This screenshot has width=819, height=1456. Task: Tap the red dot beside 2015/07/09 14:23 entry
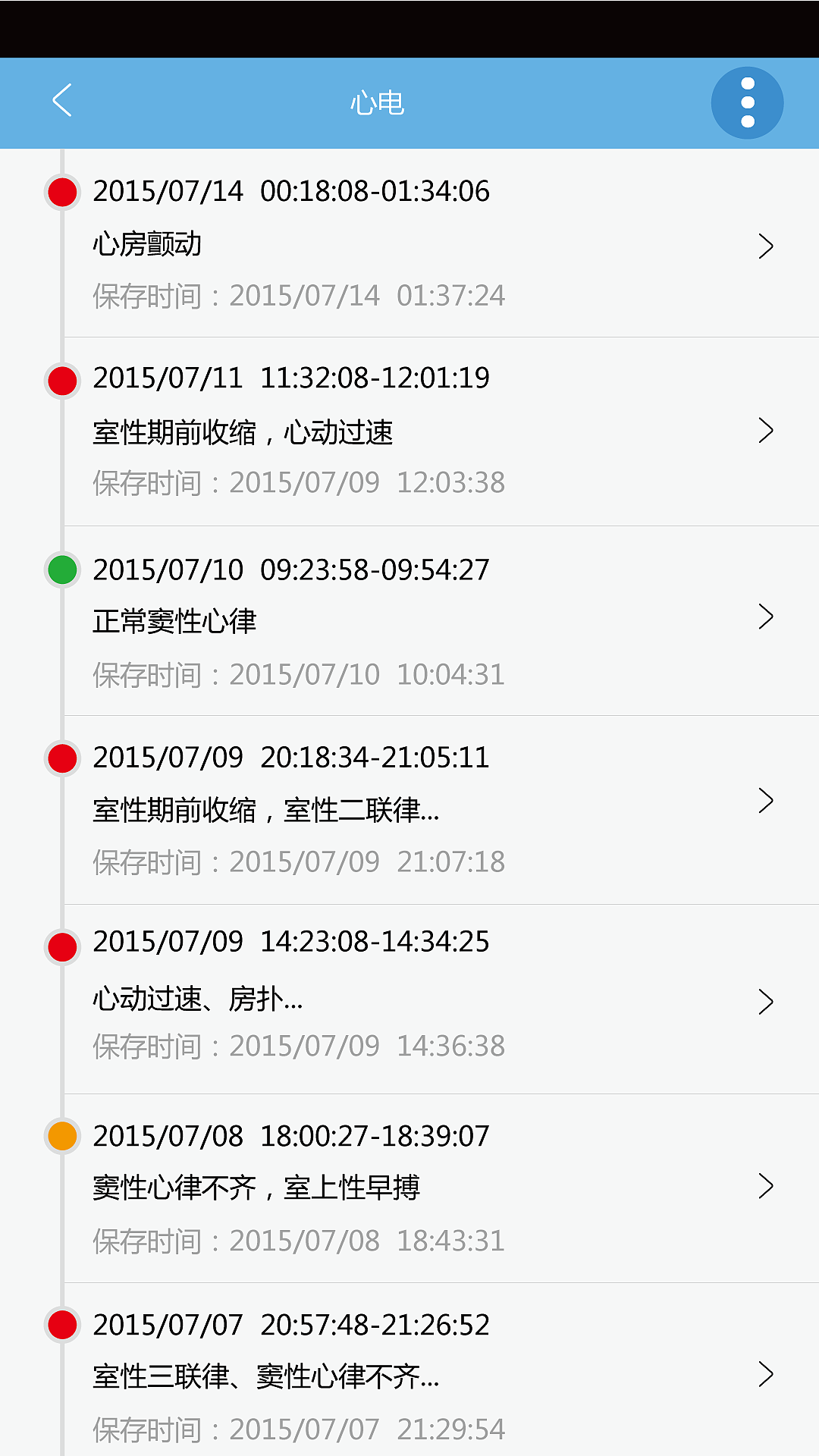tap(61, 946)
